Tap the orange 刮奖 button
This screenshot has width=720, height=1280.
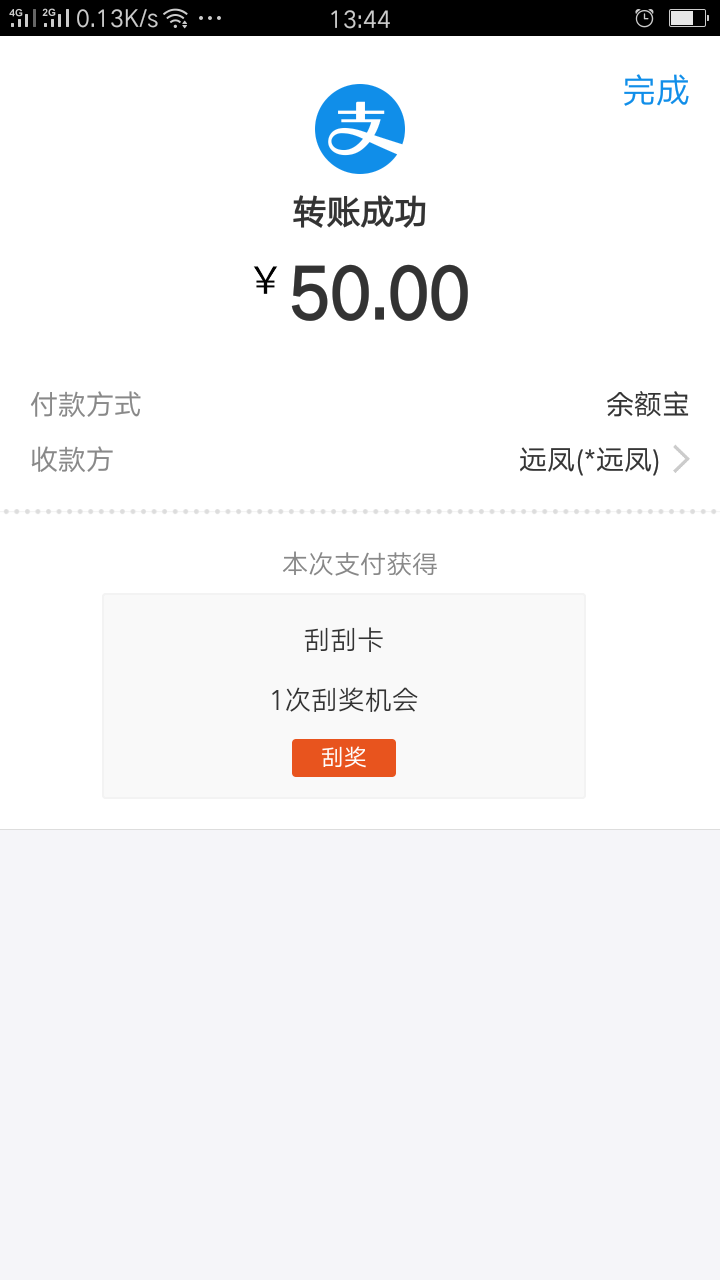[x=344, y=758]
